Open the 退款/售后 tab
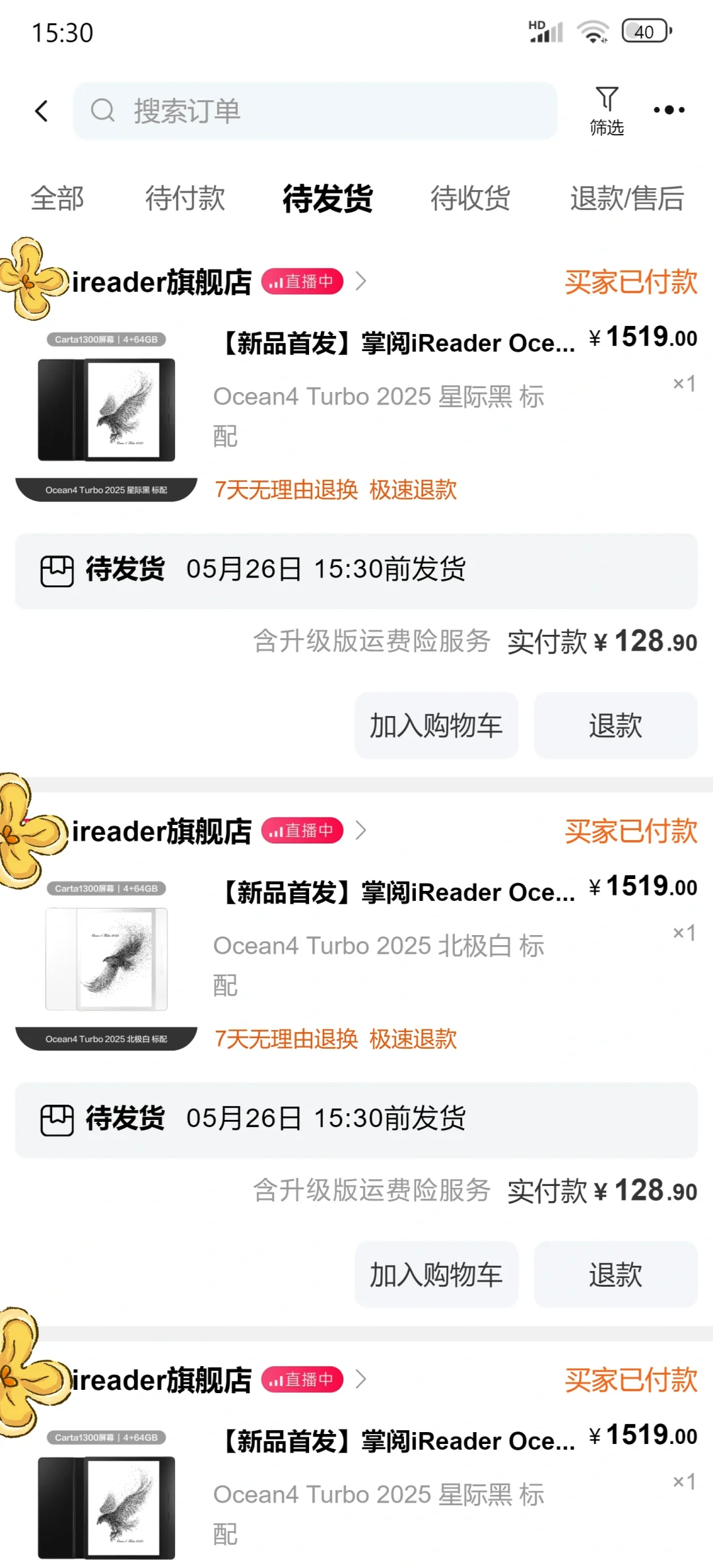 pyautogui.click(x=627, y=198)
